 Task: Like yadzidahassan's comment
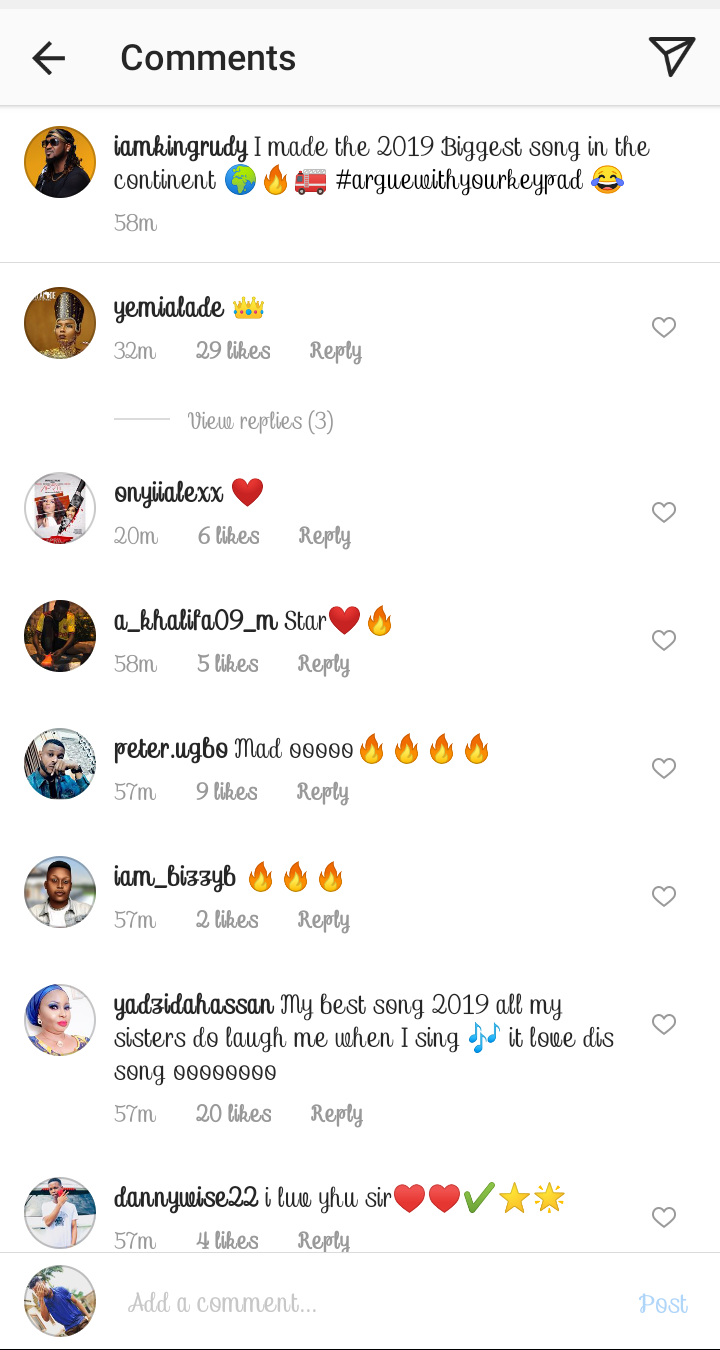[664, 1024]
